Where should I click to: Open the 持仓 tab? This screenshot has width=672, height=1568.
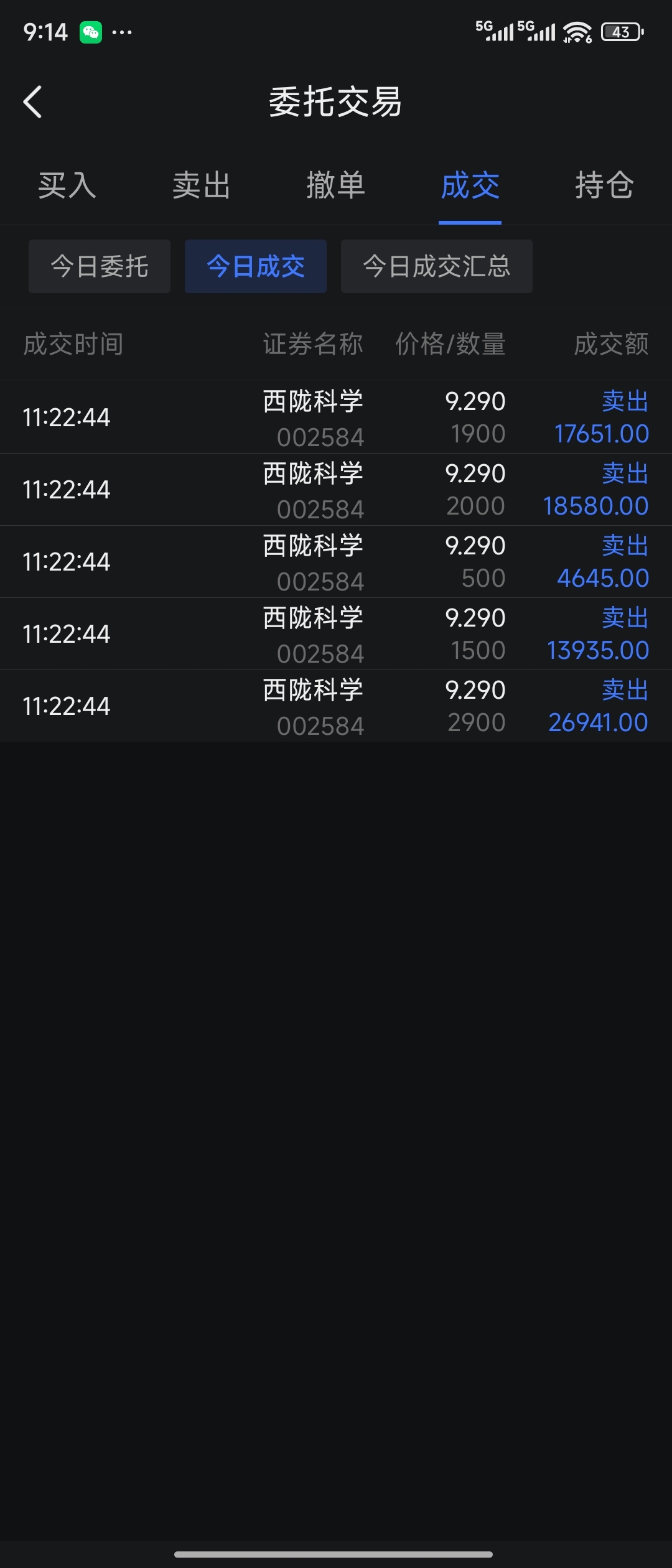(x=604, y=185)
